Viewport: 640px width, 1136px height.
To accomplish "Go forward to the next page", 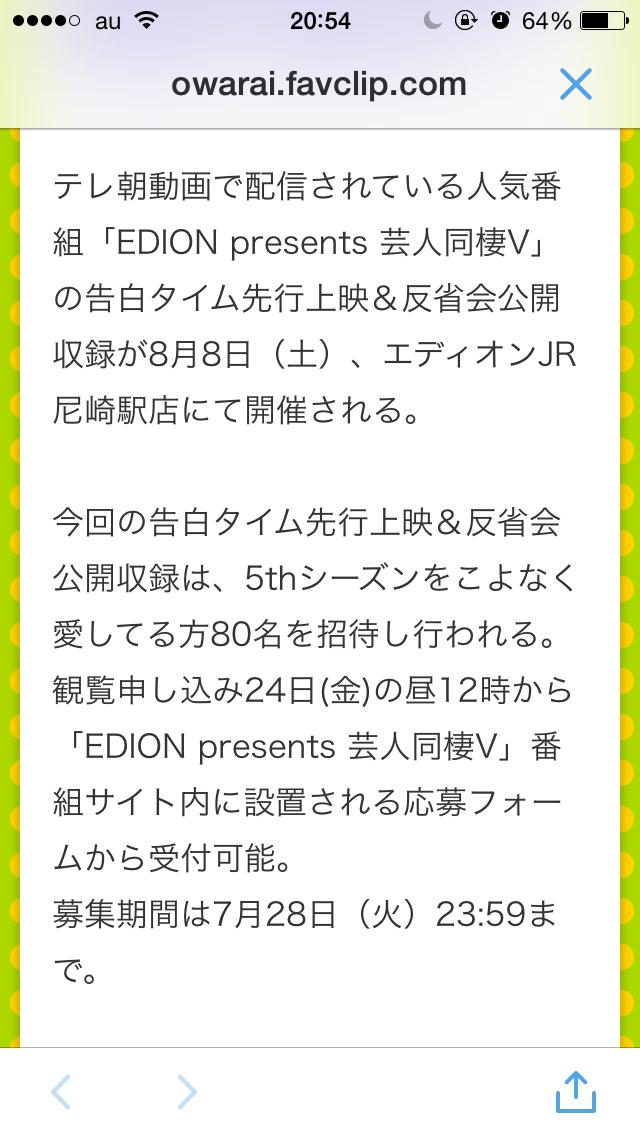I will tap(187, 1092).
